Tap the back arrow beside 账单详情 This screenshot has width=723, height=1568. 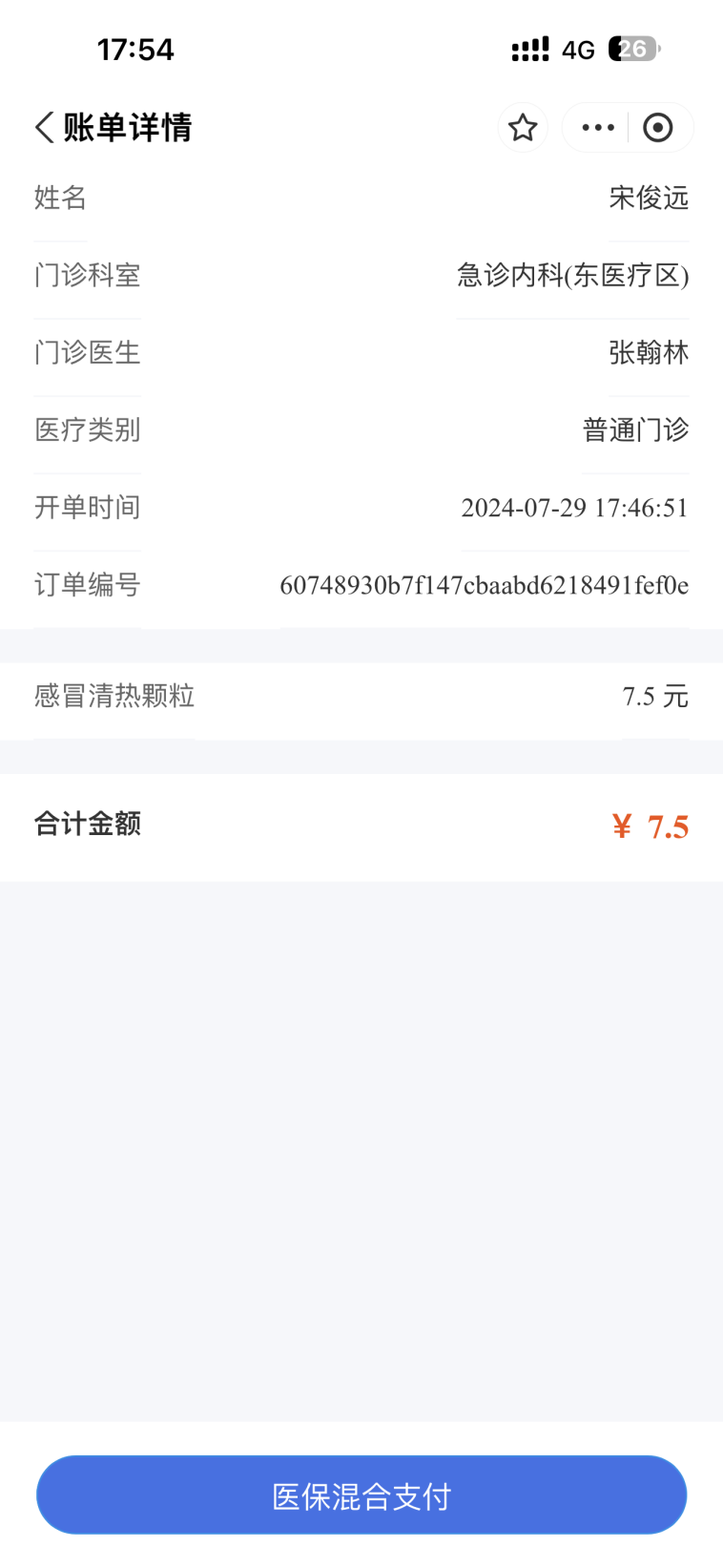click(x=42, y=127)
